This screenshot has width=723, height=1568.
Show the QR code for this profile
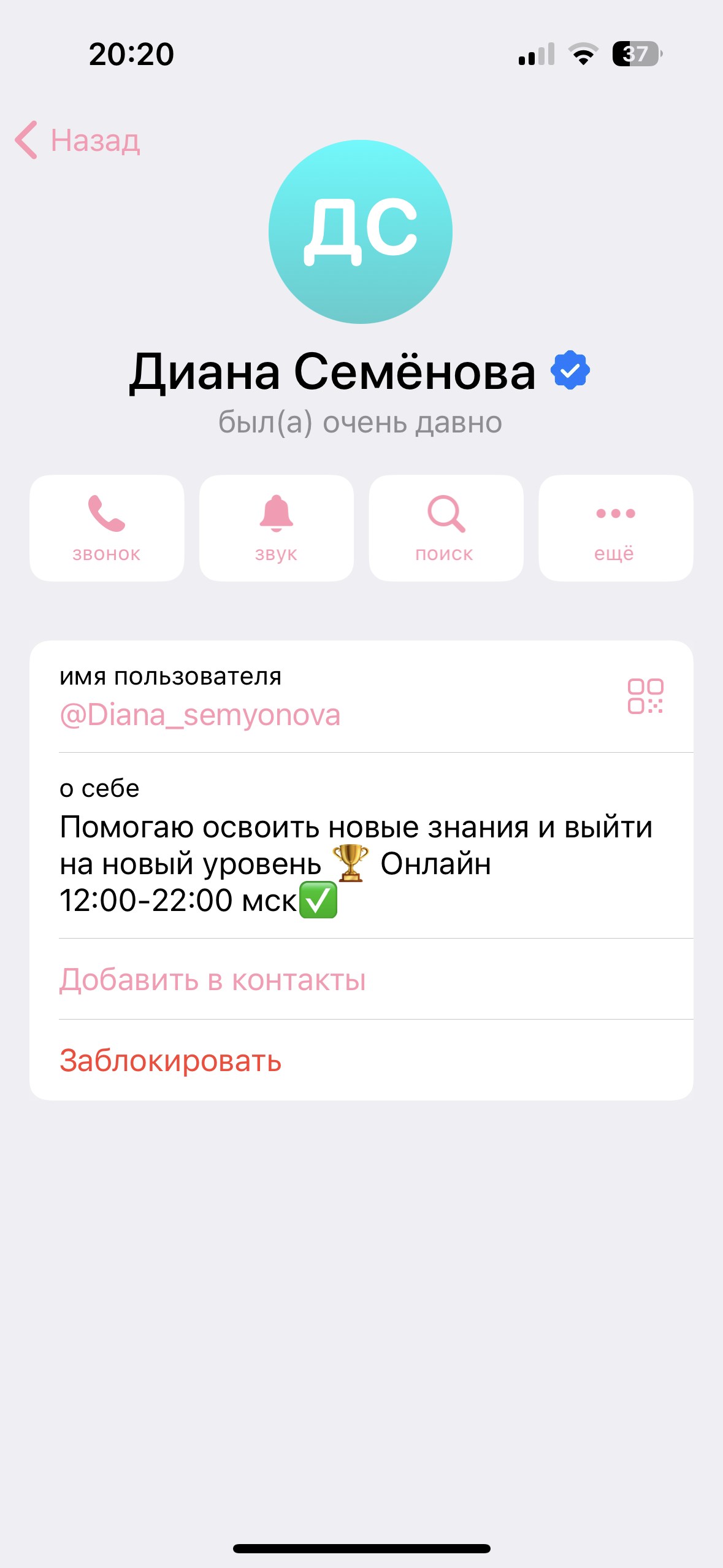[645, 696]
